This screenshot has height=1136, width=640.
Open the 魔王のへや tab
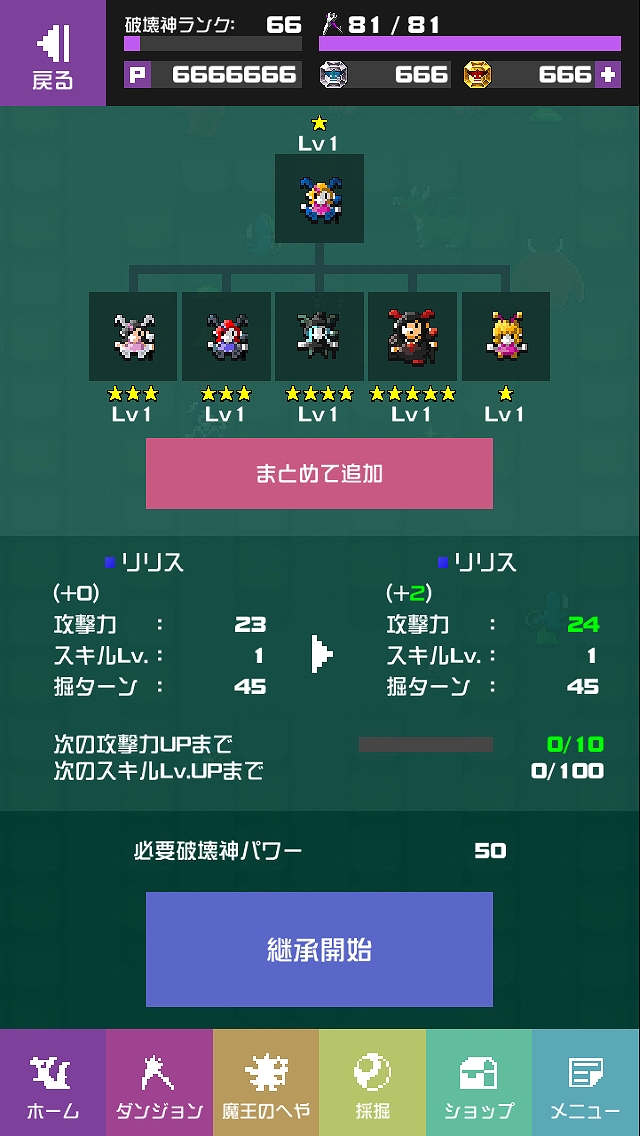pyautogui.click(x=266, y=1083)
